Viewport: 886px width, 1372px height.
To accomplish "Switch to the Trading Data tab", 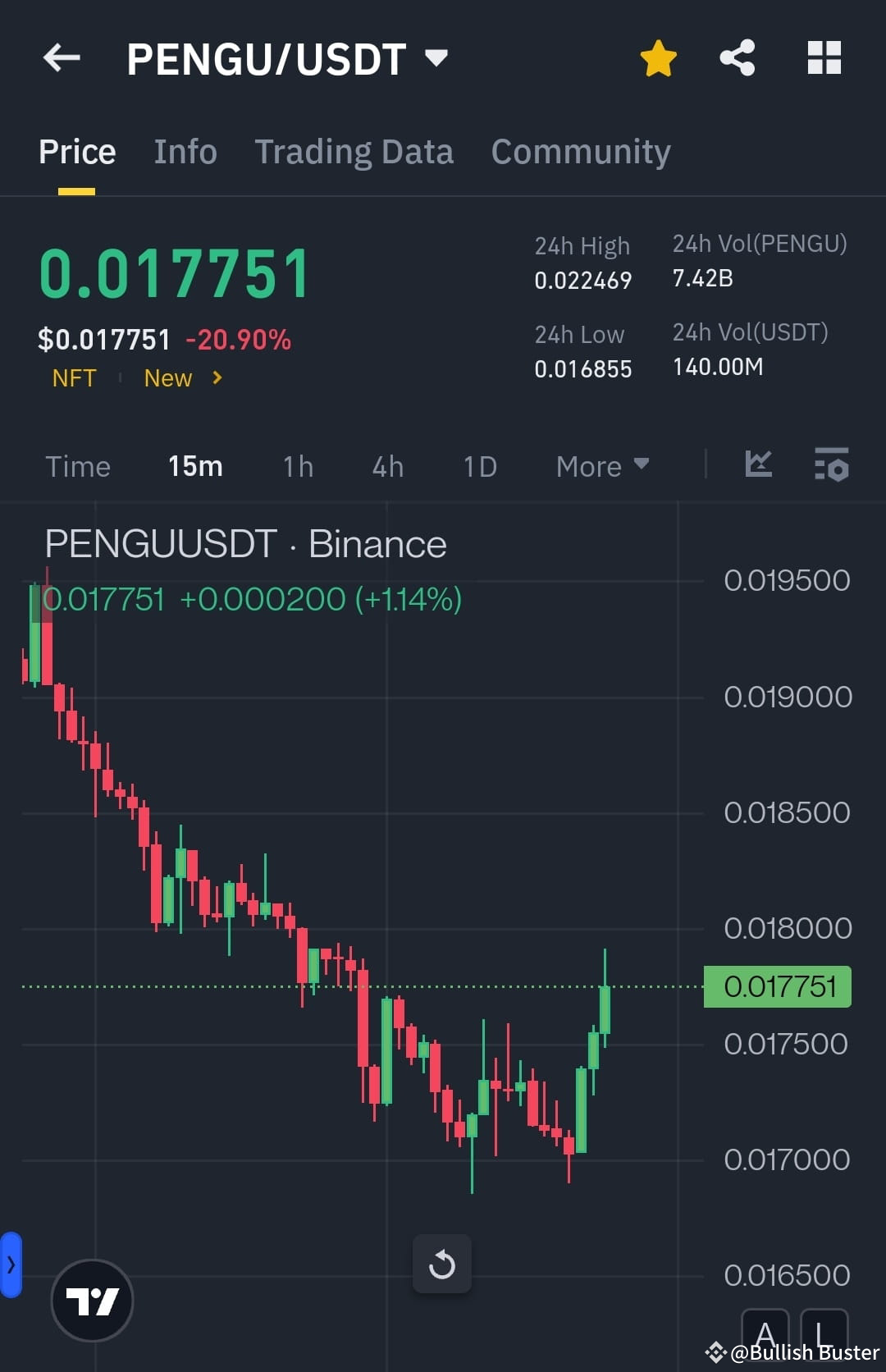I will tap(354, 151).
